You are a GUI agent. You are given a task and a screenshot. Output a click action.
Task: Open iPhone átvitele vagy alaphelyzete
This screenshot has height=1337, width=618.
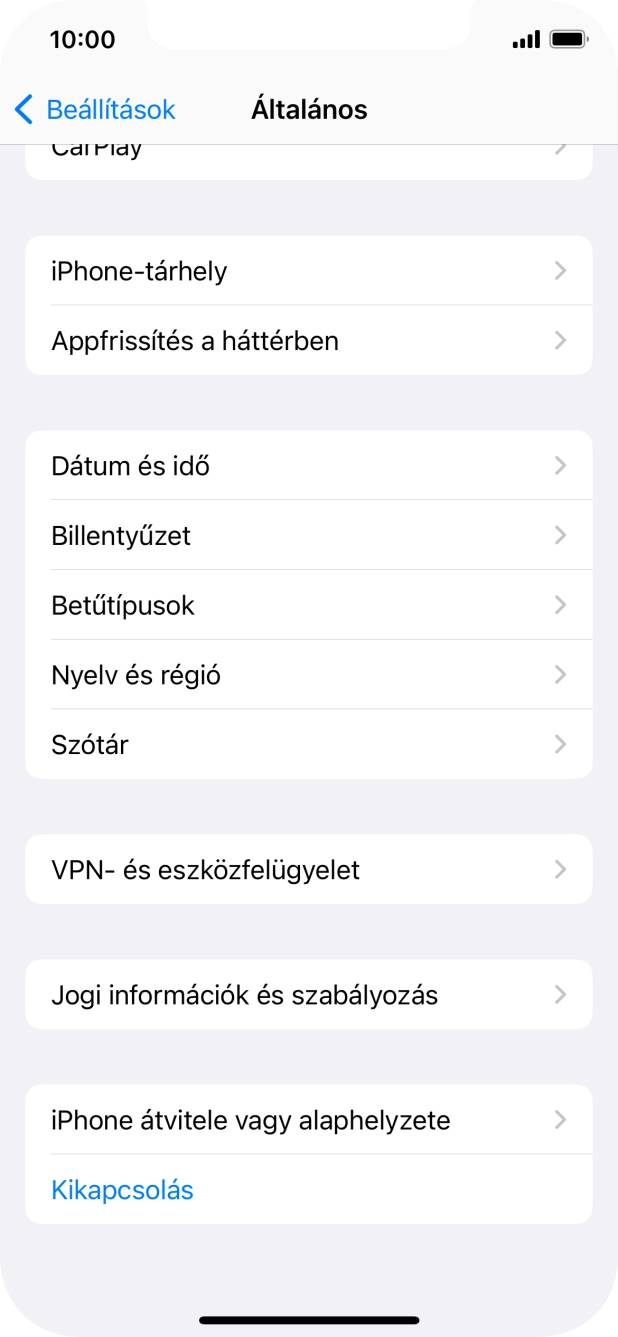(x=308, y=1121)
